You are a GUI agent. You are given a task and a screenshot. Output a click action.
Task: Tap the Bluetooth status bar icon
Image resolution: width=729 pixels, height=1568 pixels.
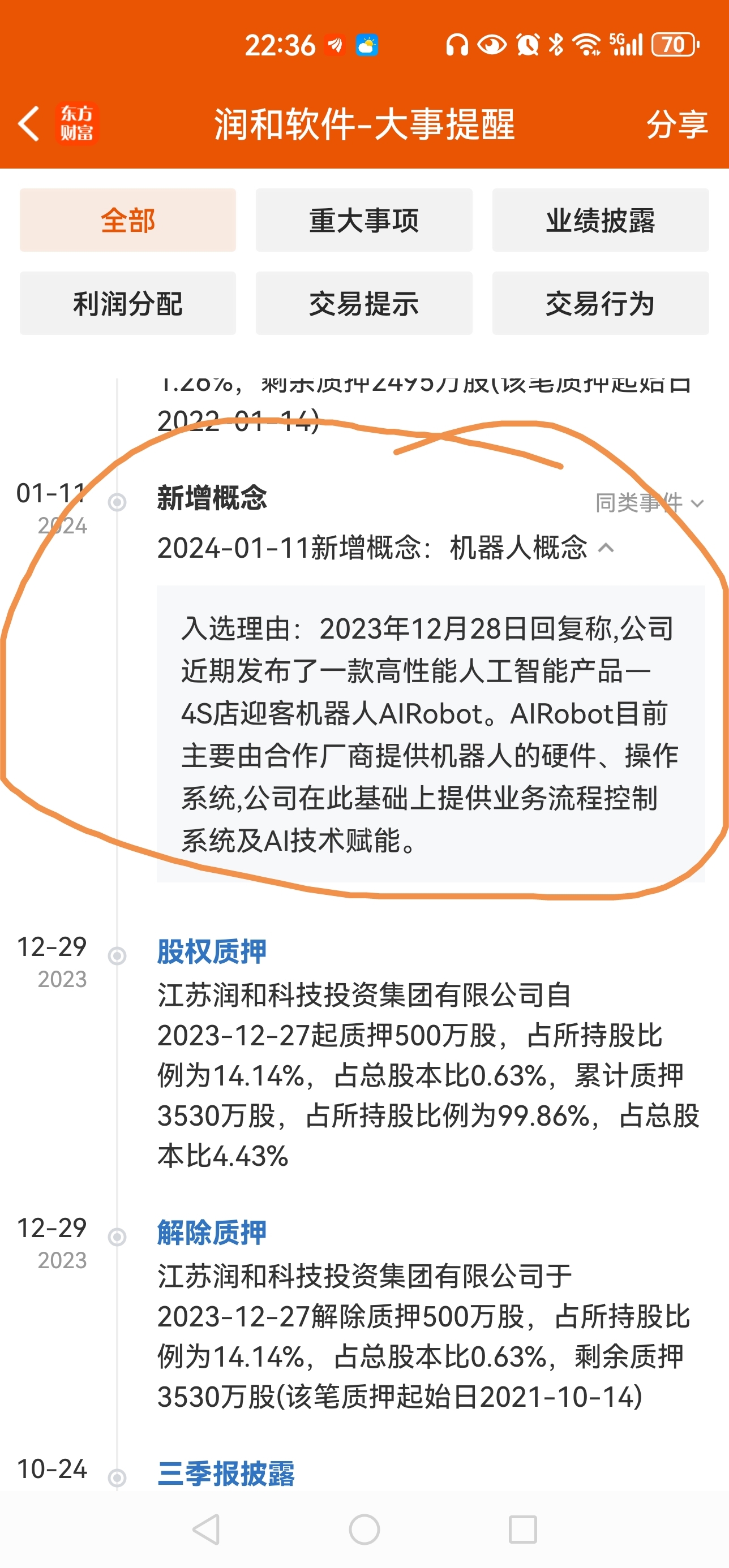pyautogui.click(x=555, y=44)
